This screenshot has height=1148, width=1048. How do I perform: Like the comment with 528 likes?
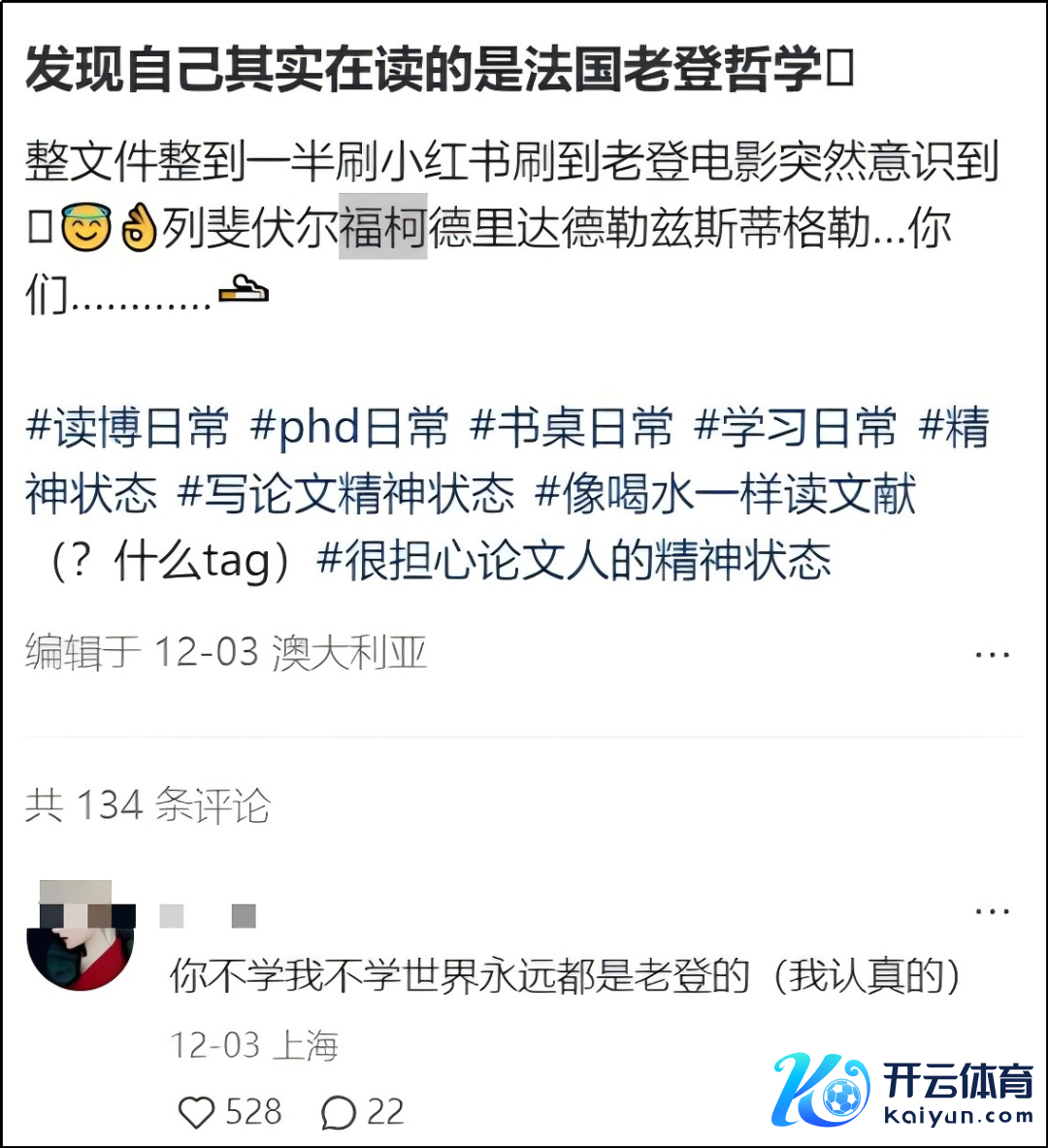coord(197,1112)
